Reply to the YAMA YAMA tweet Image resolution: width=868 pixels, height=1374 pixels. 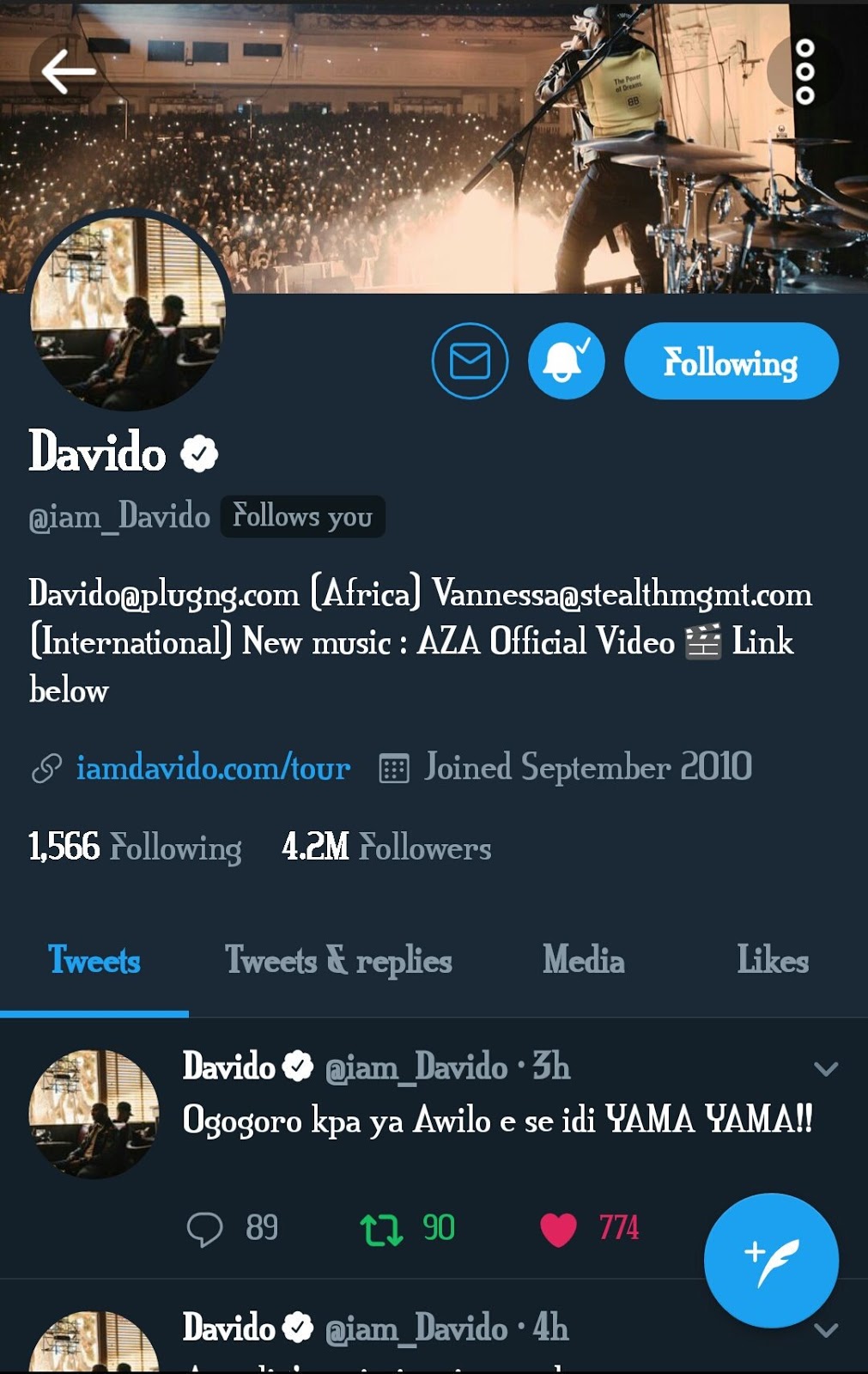click(205, 1229)
